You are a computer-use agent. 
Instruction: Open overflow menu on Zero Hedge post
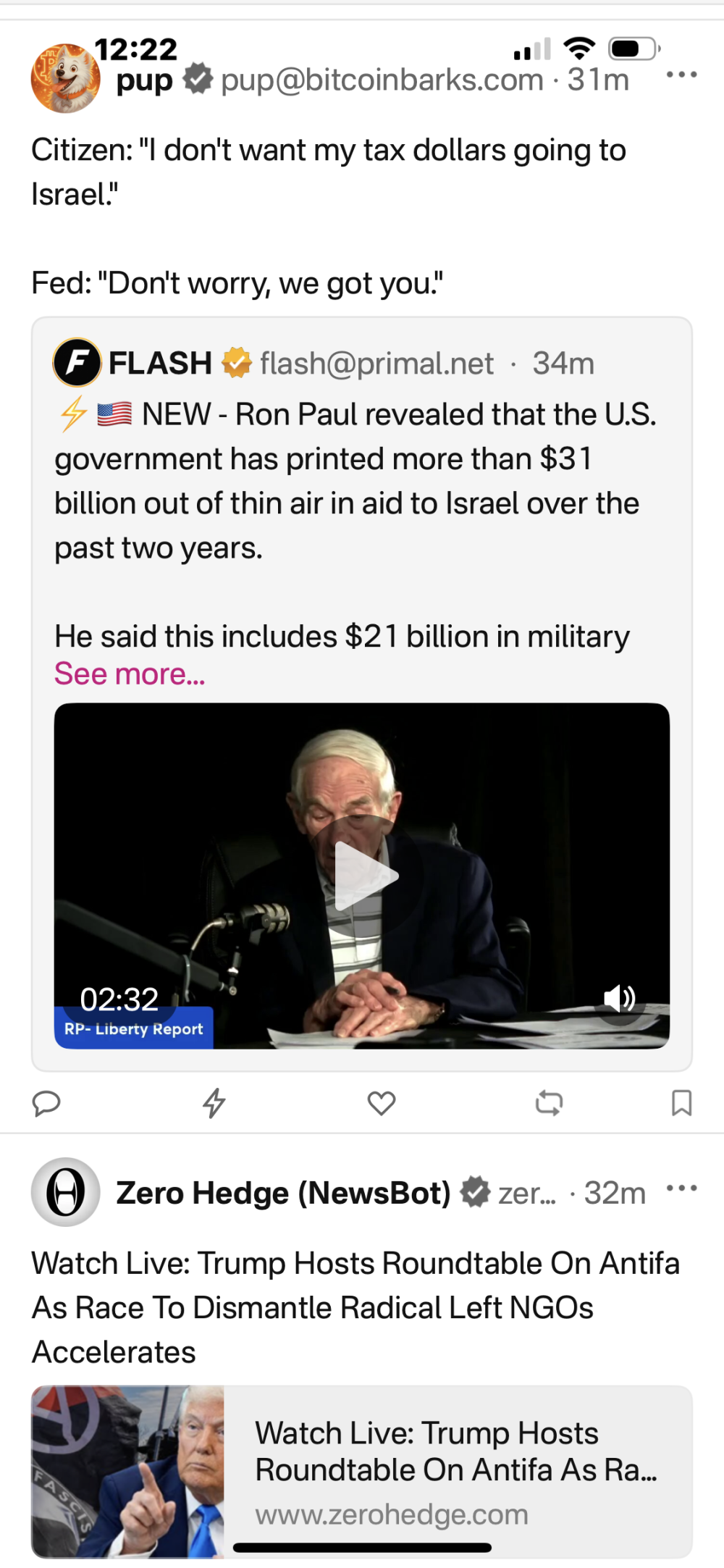coord(681,1188)
